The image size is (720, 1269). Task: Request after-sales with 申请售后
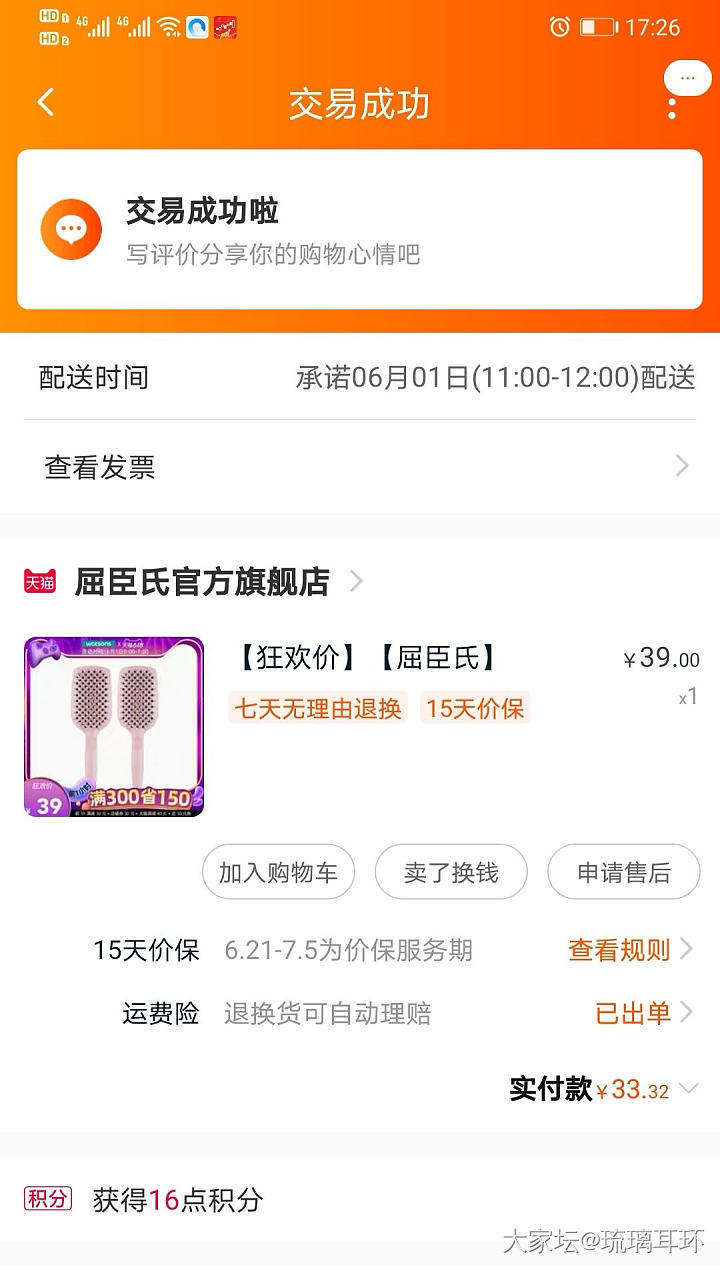pos(623,872)
